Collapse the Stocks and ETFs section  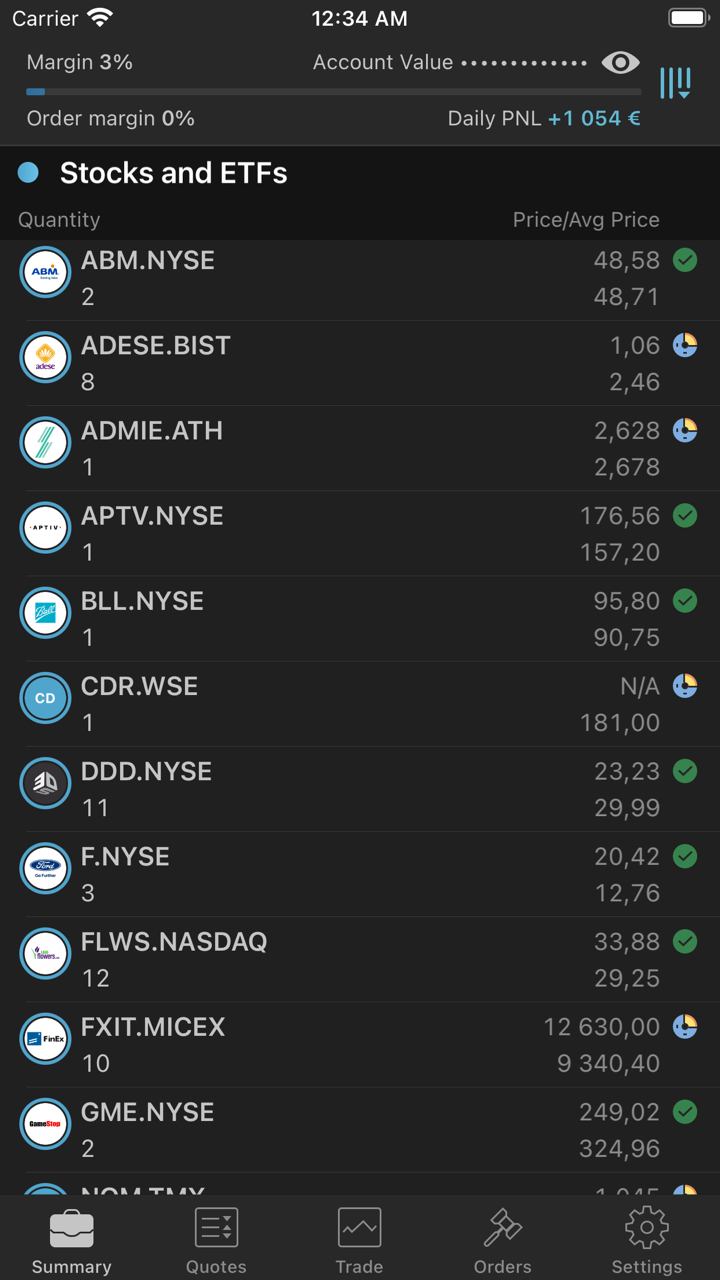(174, 172)
